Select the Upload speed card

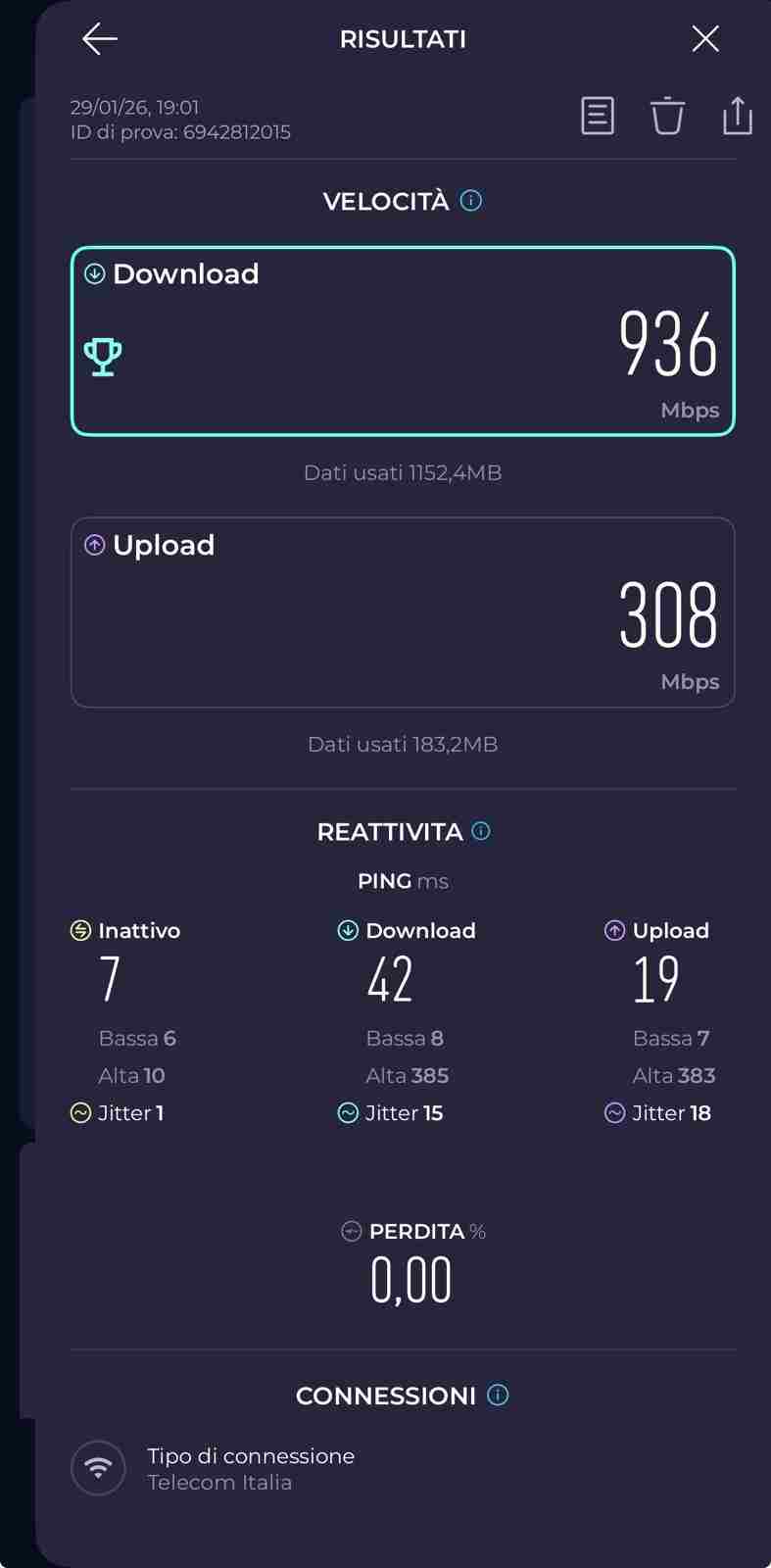[403, 612]
